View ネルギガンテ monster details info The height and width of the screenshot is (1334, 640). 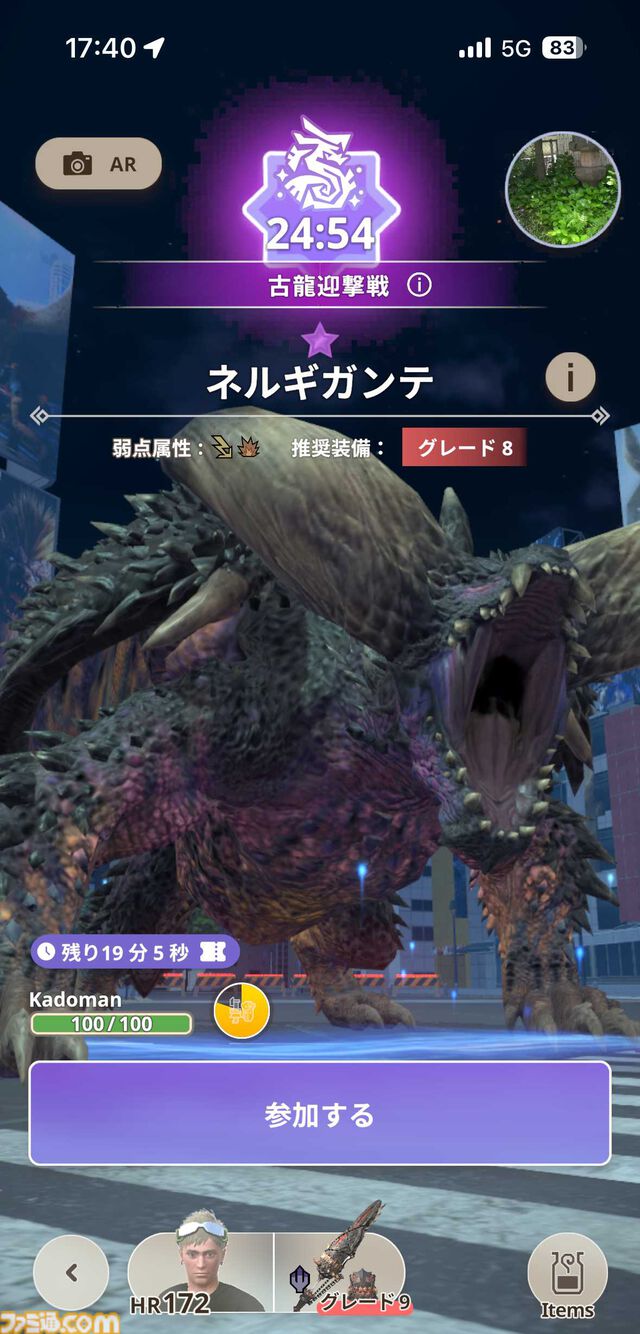tap(570, 378)
